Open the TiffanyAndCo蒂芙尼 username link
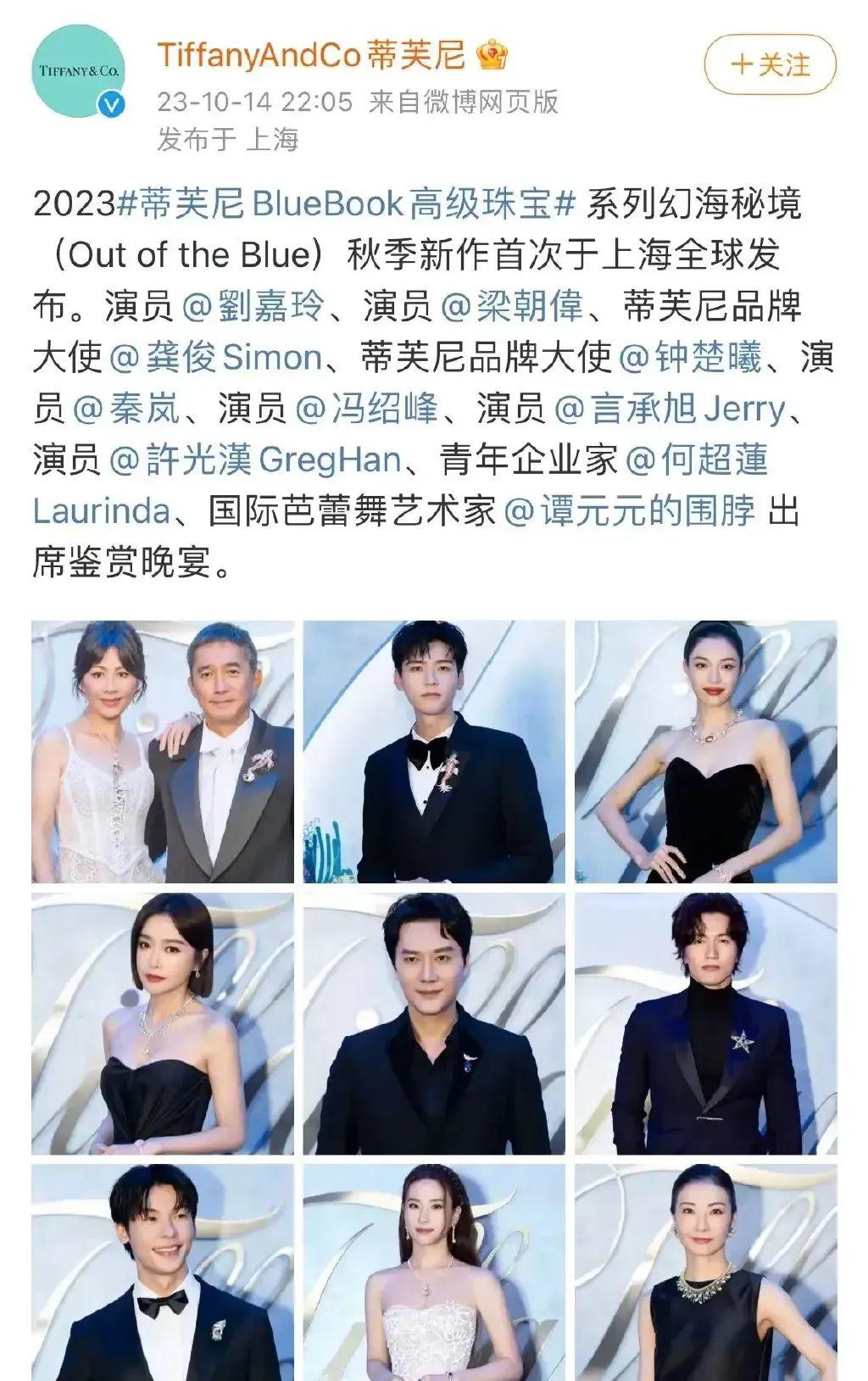 click(x=311, y=56)
